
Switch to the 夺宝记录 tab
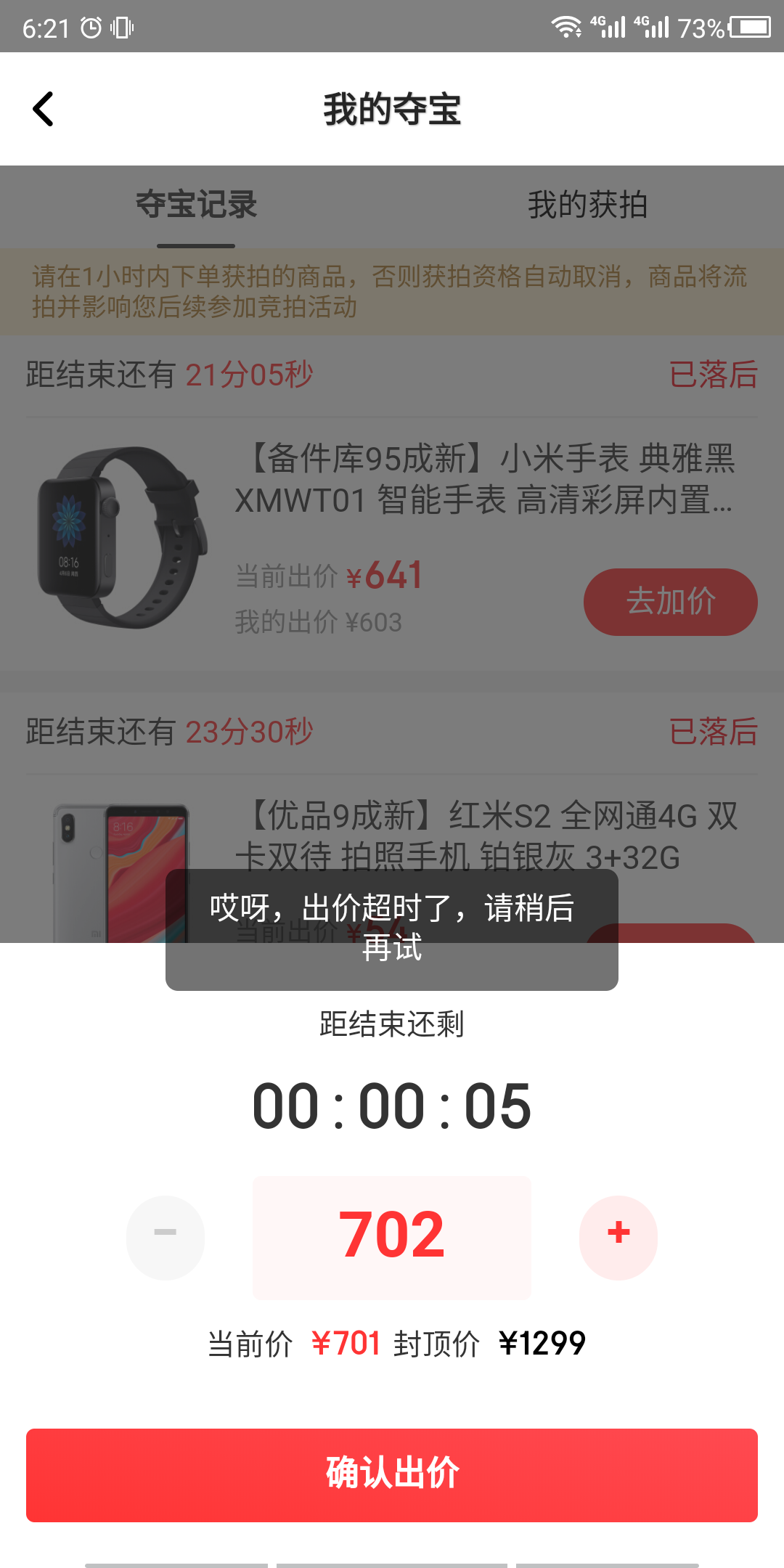(196, 205)
